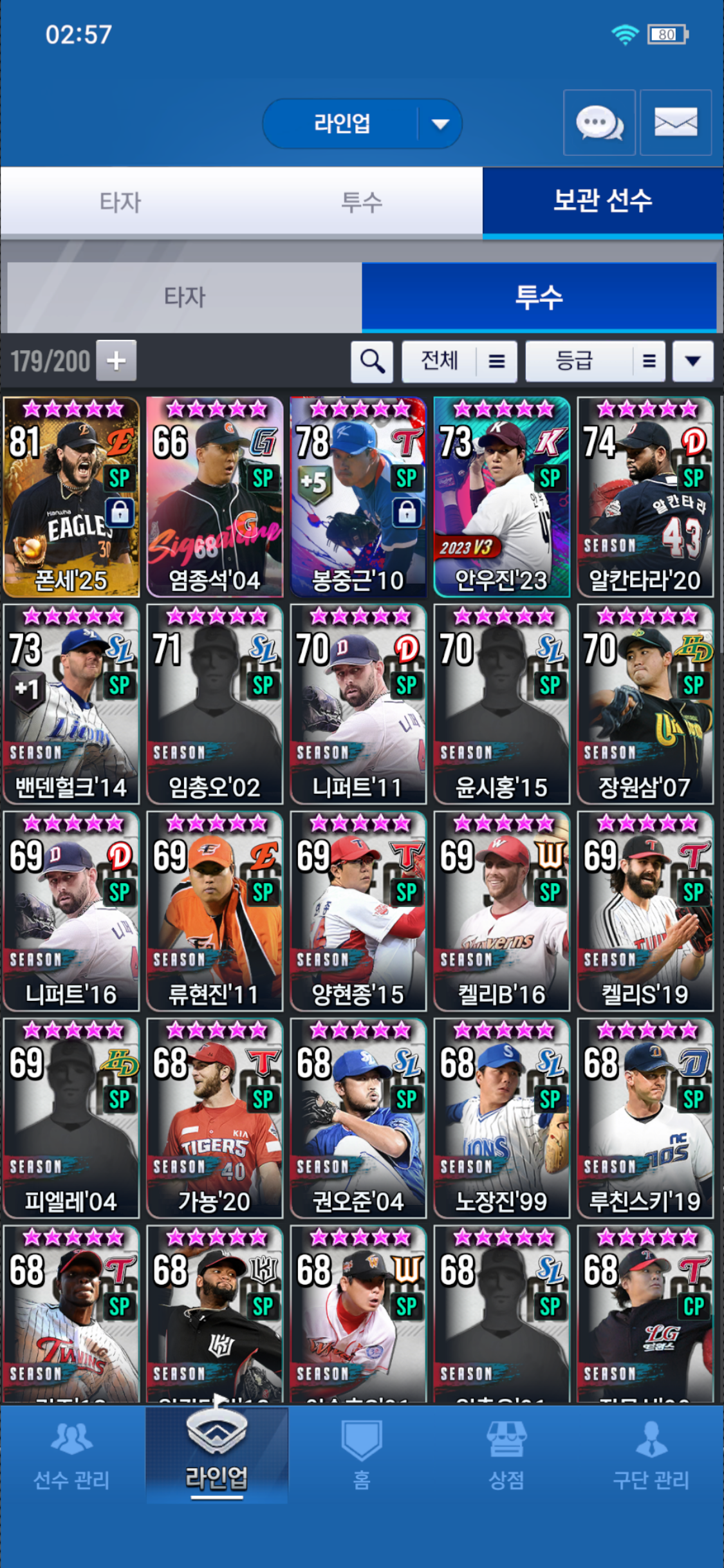Viewport: 724px width, 1568px height.
Task: View player card 류현진'11
Action: click(x=215, y=911)
